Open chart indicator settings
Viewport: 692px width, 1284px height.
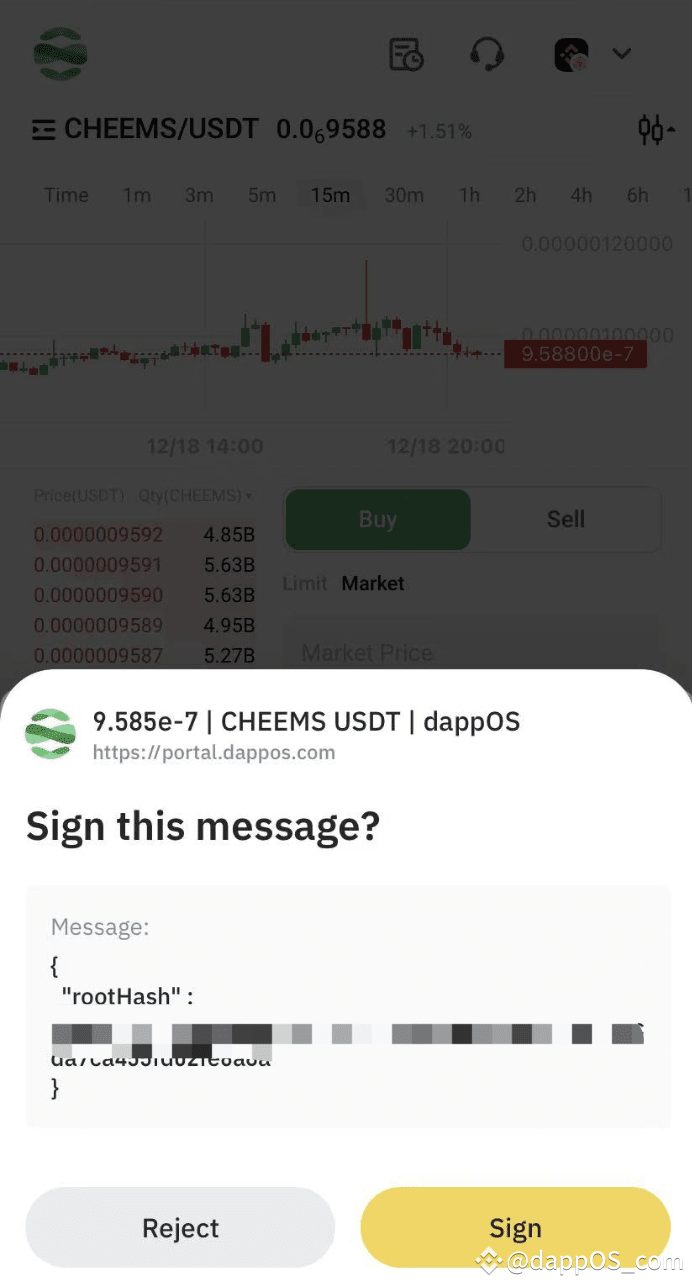click(x=654, y=129)
